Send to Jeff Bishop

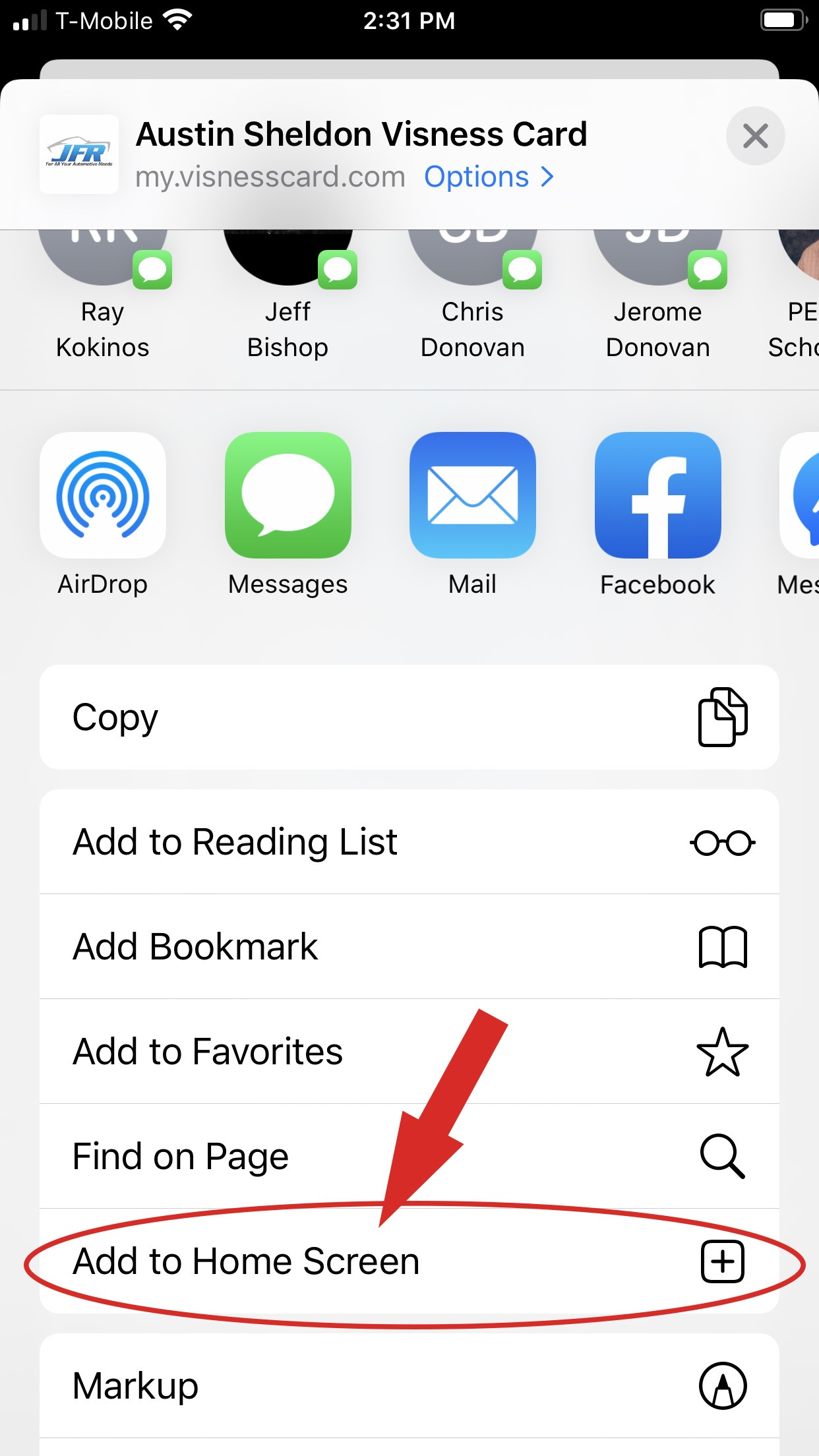pos(288,297)
